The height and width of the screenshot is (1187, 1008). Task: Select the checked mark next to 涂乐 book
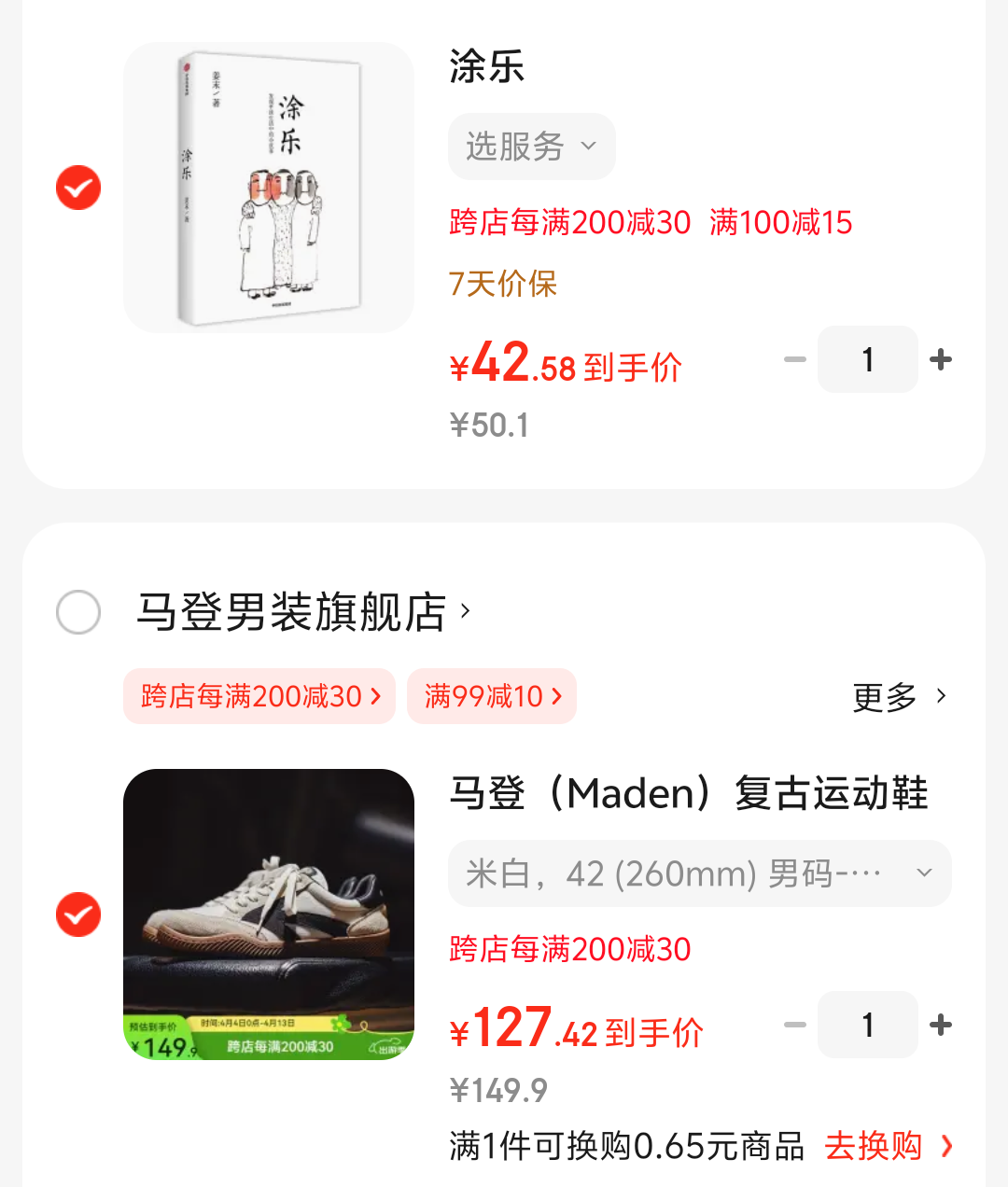pos(78,188)
